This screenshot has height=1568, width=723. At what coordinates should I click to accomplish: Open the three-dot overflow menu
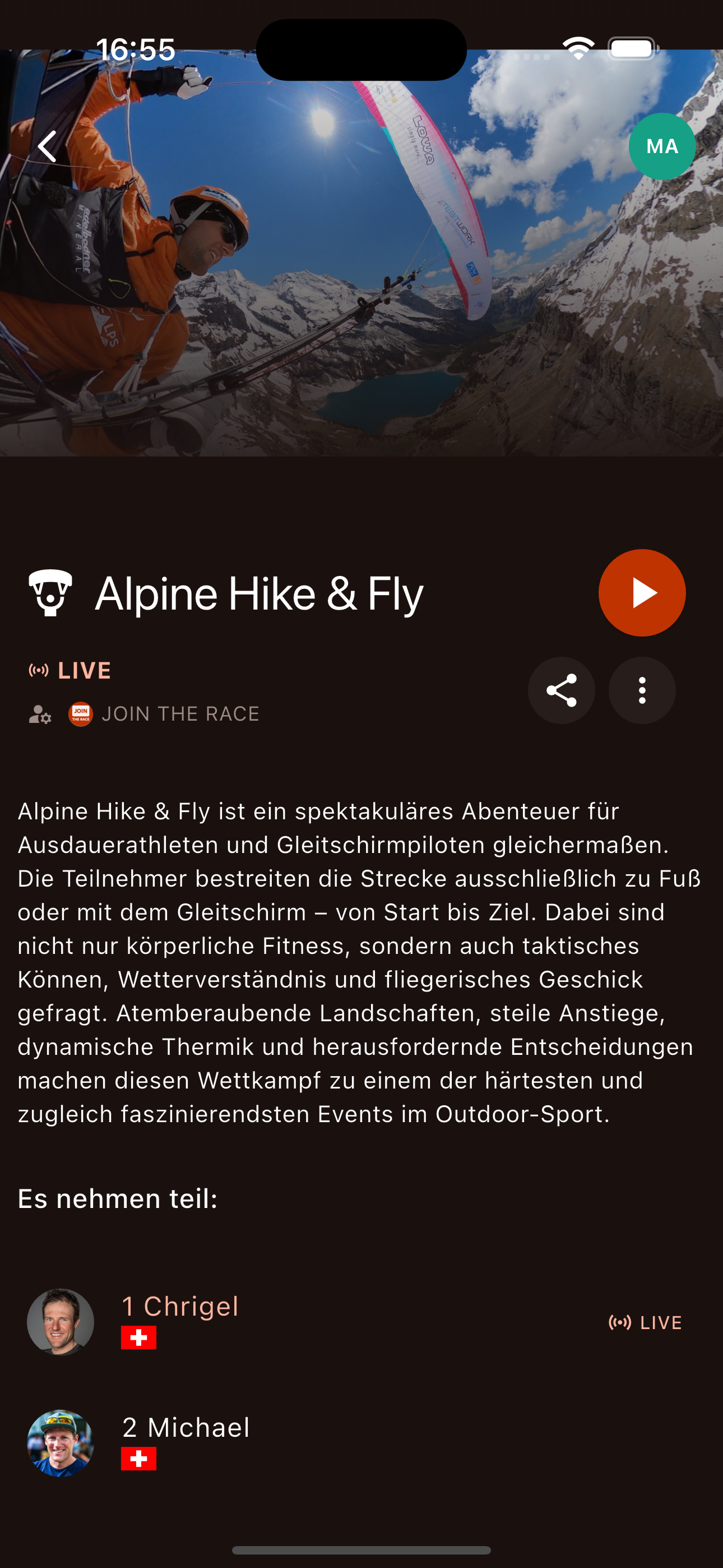point(641,690)
